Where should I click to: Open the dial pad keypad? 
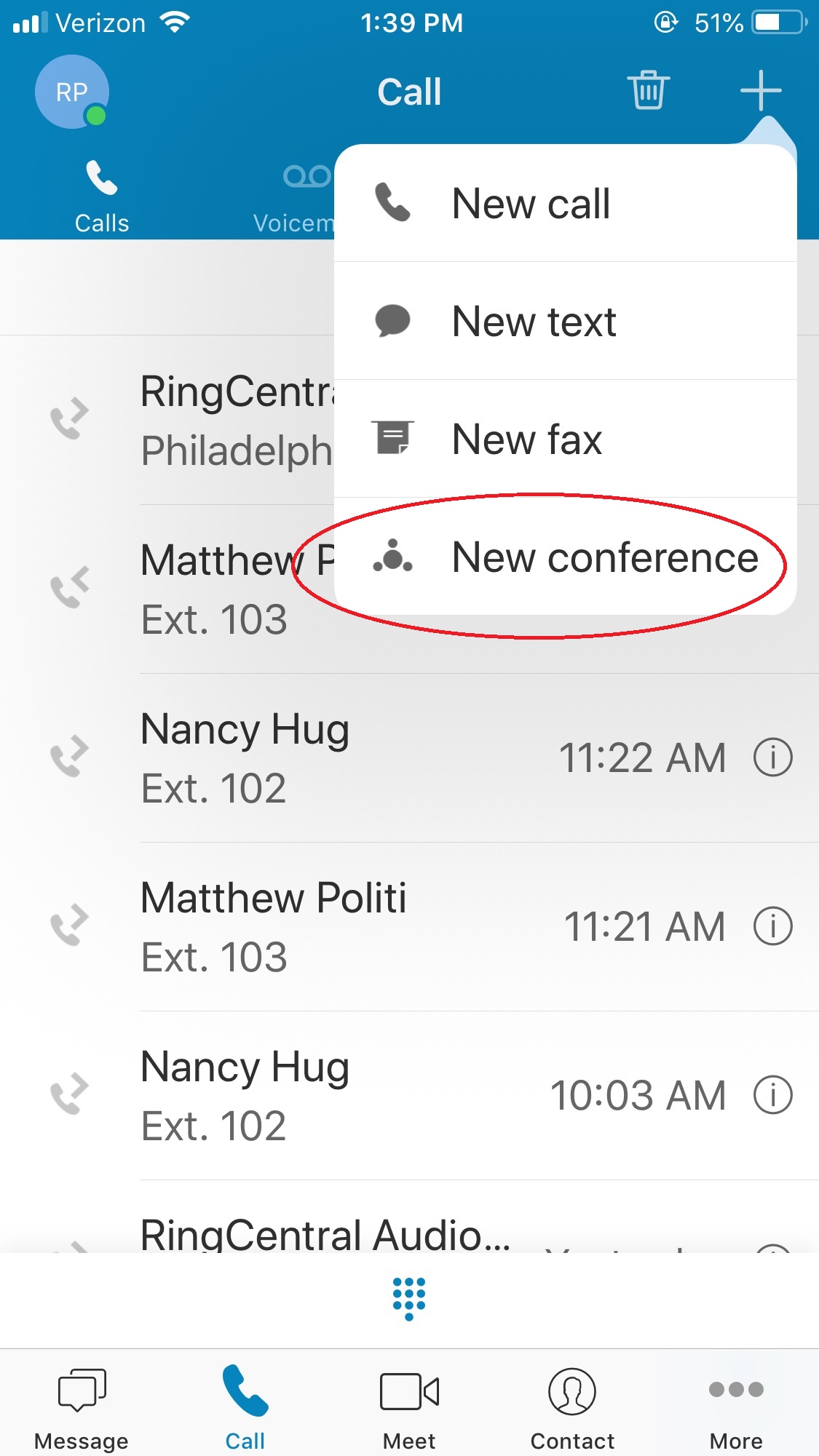409,1298
